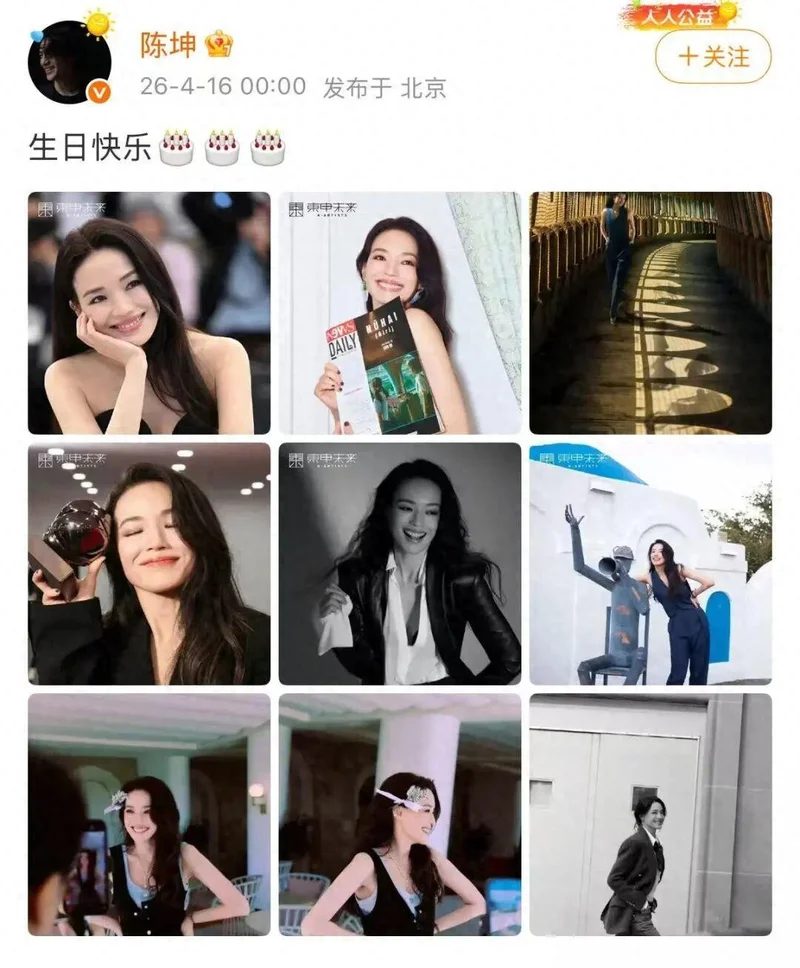This screenshot has width=800, height=968.
Task: Open photo with the metal statue
Action: 650,564
